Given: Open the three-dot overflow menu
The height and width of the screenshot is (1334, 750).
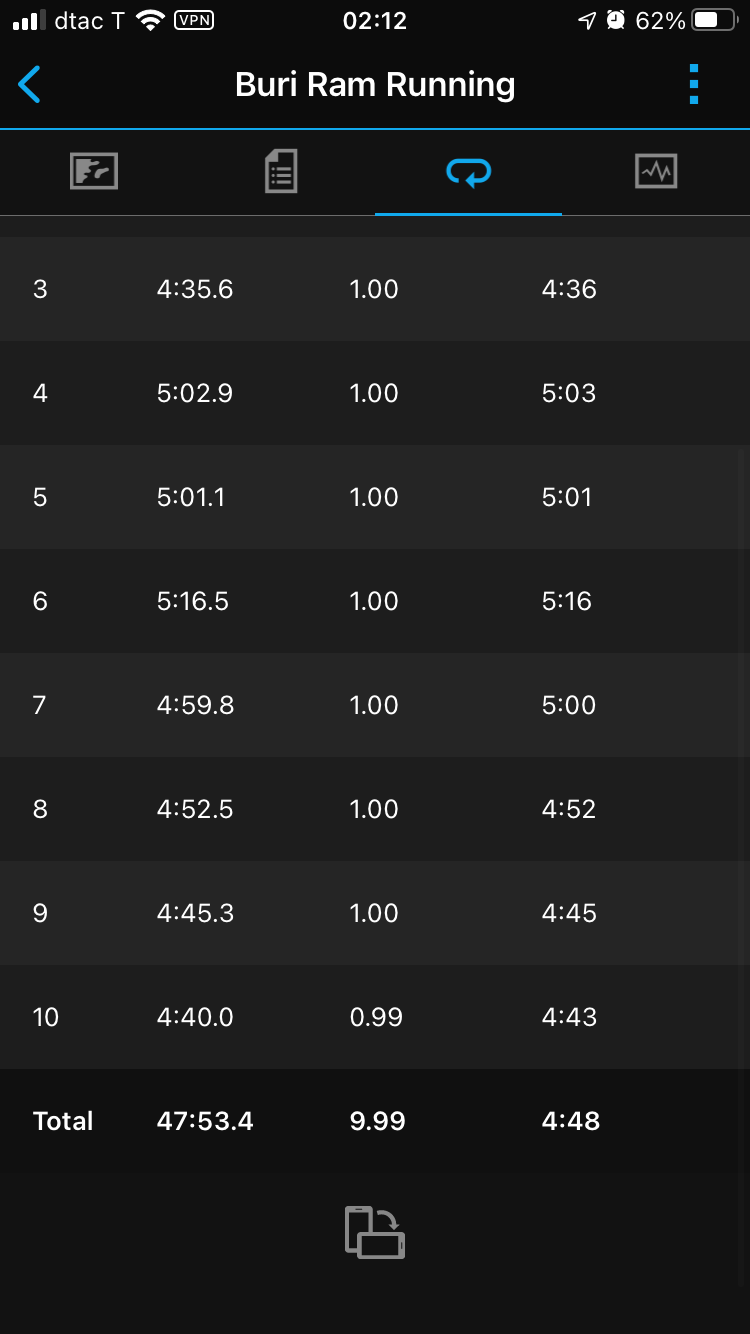Looking at the screenshot, I should [x=694, y=85].
